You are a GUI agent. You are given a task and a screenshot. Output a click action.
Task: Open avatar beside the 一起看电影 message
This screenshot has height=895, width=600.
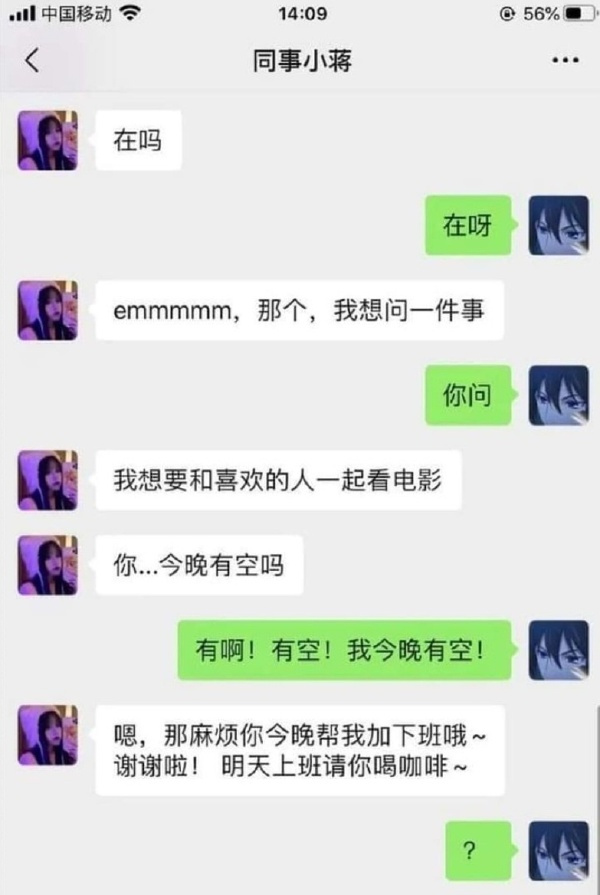47,480
